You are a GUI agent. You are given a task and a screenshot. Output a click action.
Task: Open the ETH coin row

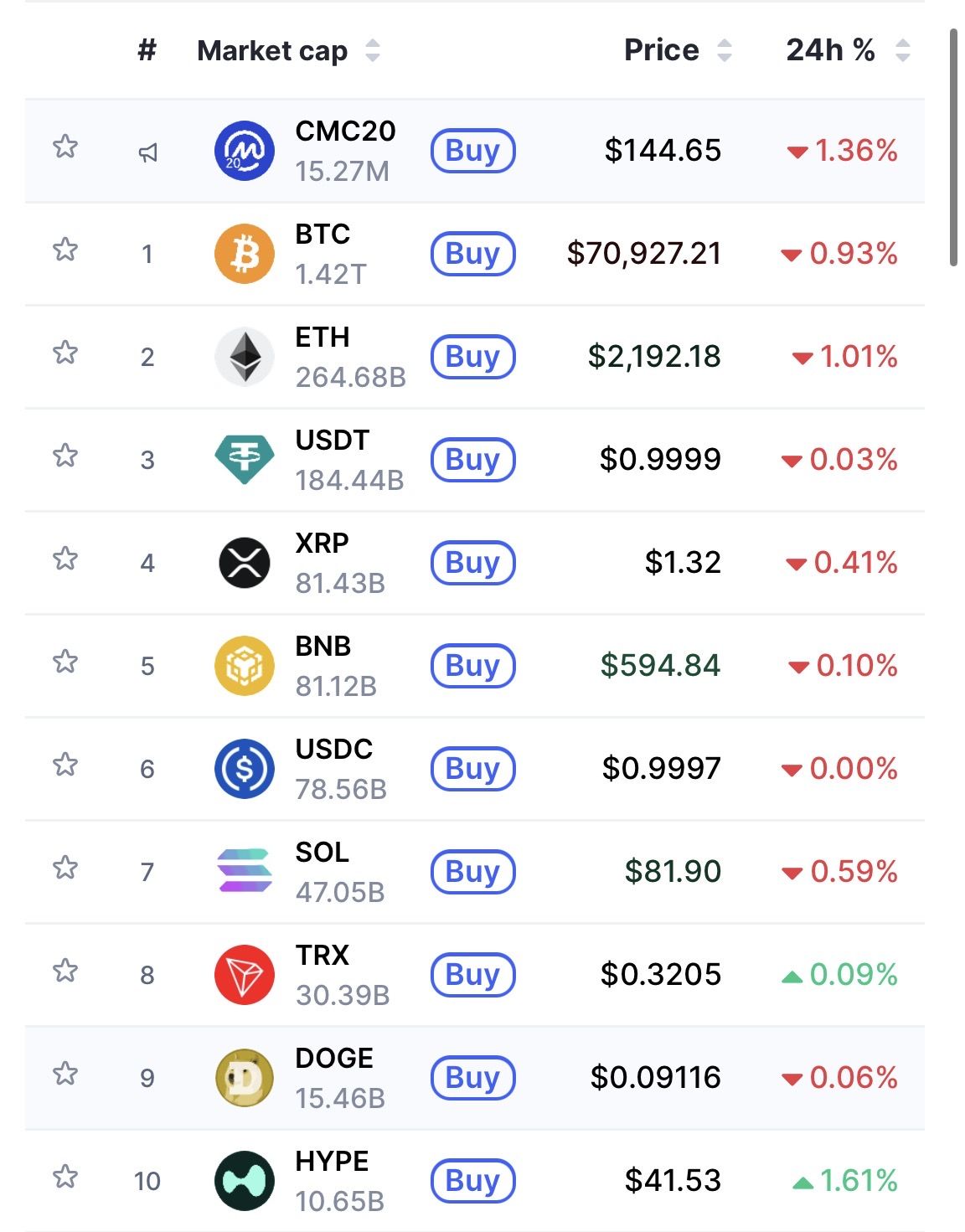pyautogui.click(x=322, y=338)
